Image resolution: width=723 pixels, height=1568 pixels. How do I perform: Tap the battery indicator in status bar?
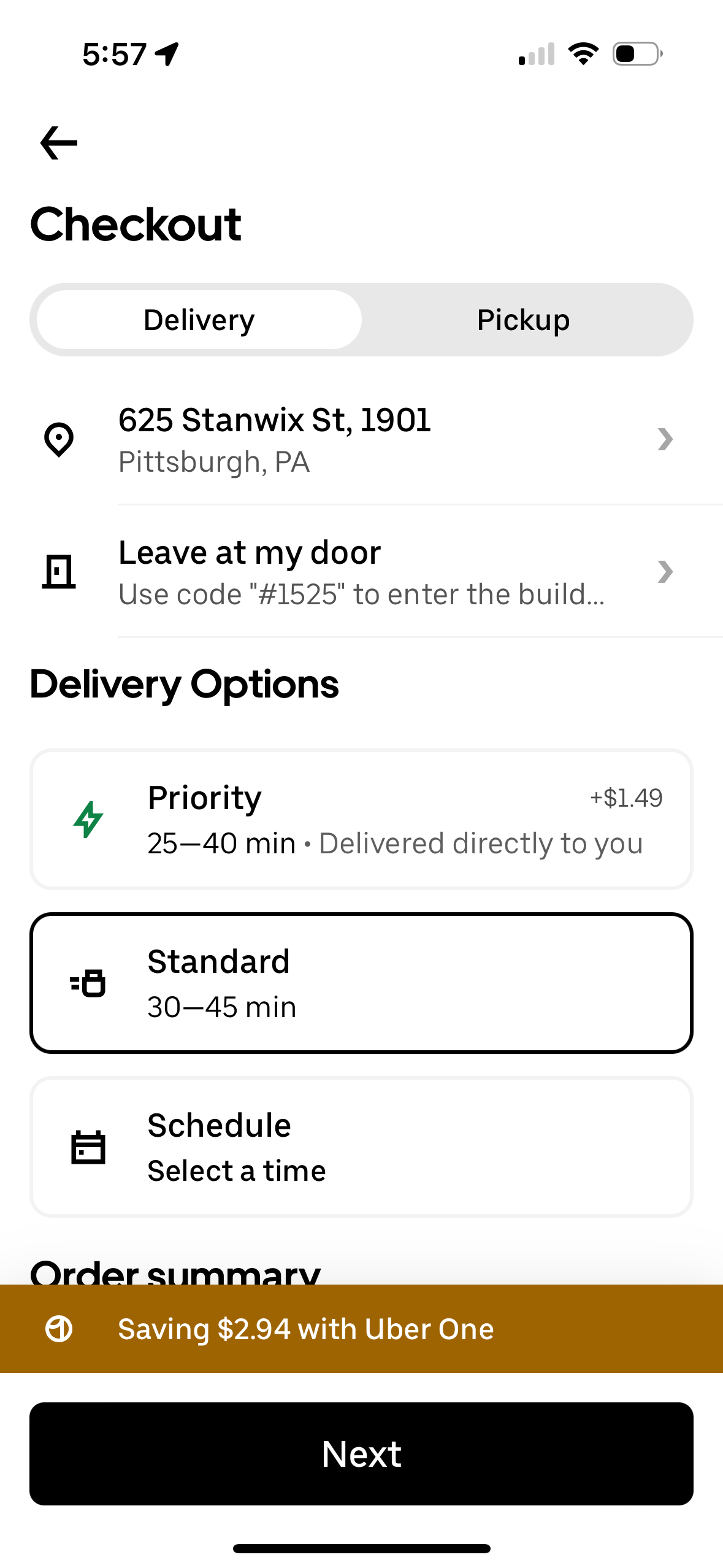pyautogui.click(x=635, y=53)
